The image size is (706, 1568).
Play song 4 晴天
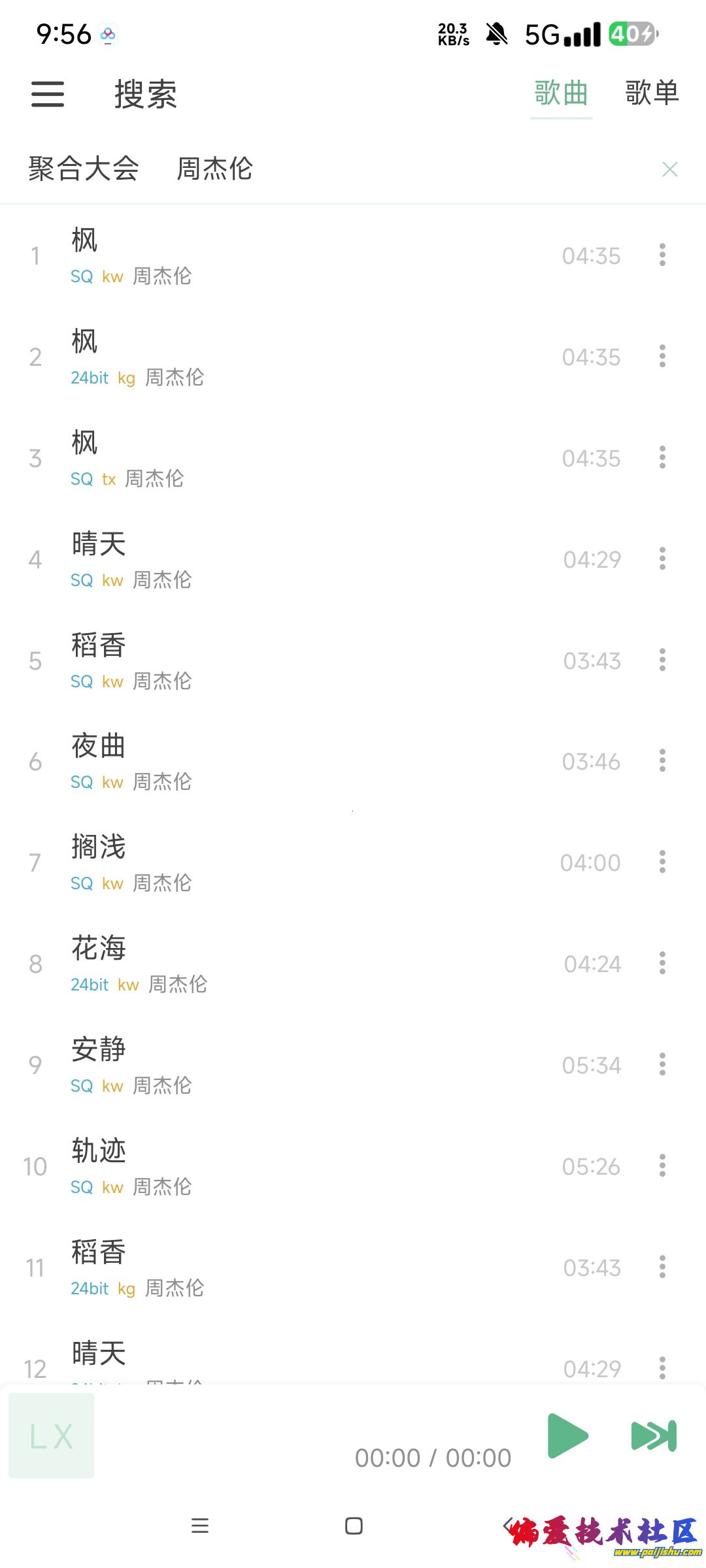294,559
